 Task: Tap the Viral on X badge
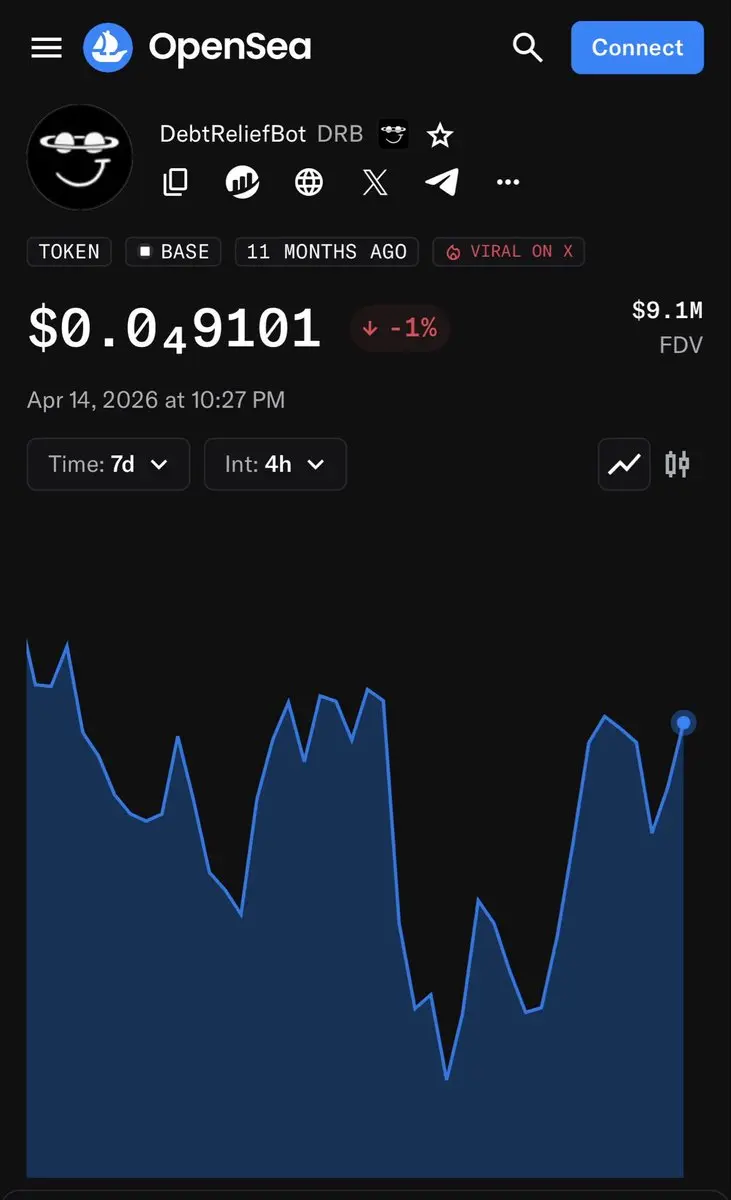coord(508,251)
